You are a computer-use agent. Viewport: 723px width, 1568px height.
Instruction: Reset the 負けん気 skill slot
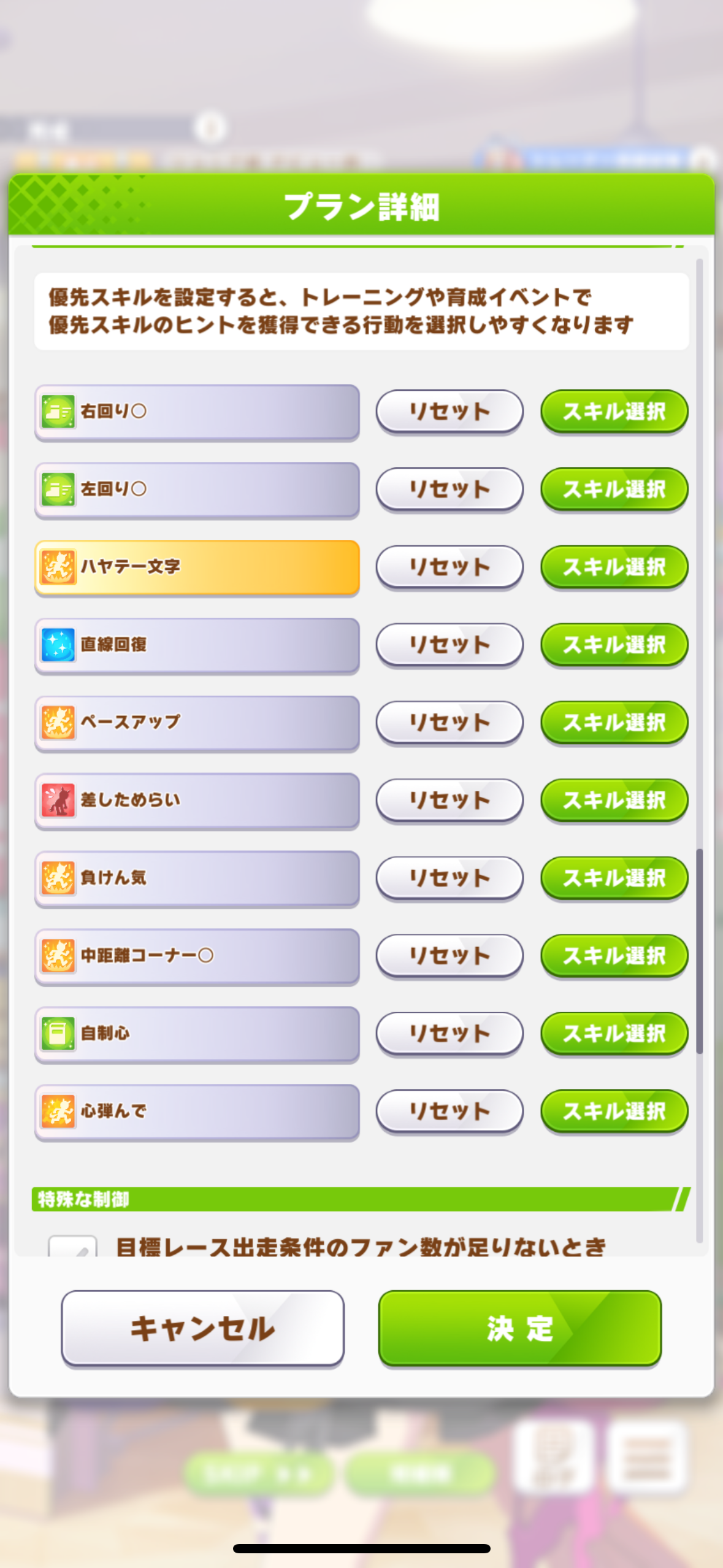point(449,878)
